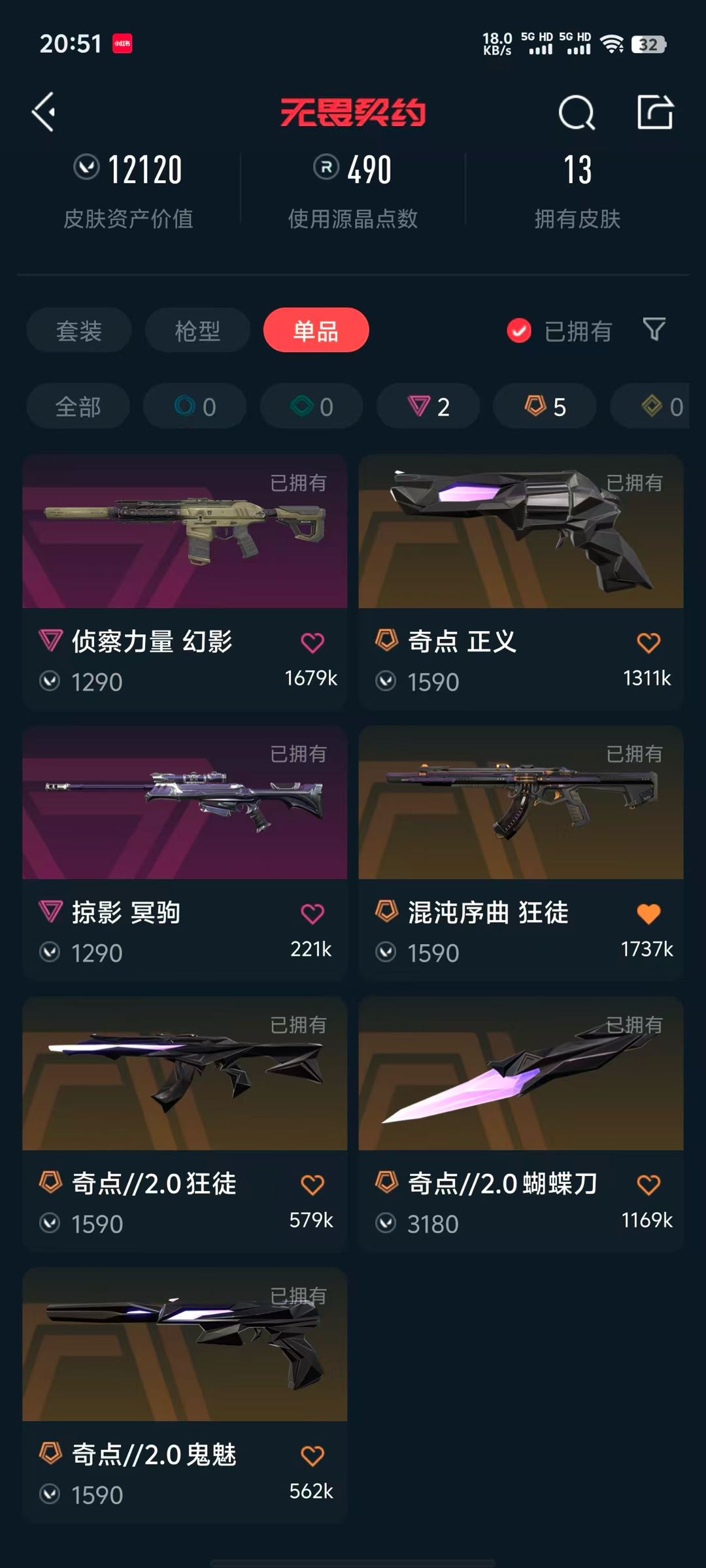Open the funnel filter options

[x=654, y=329]
